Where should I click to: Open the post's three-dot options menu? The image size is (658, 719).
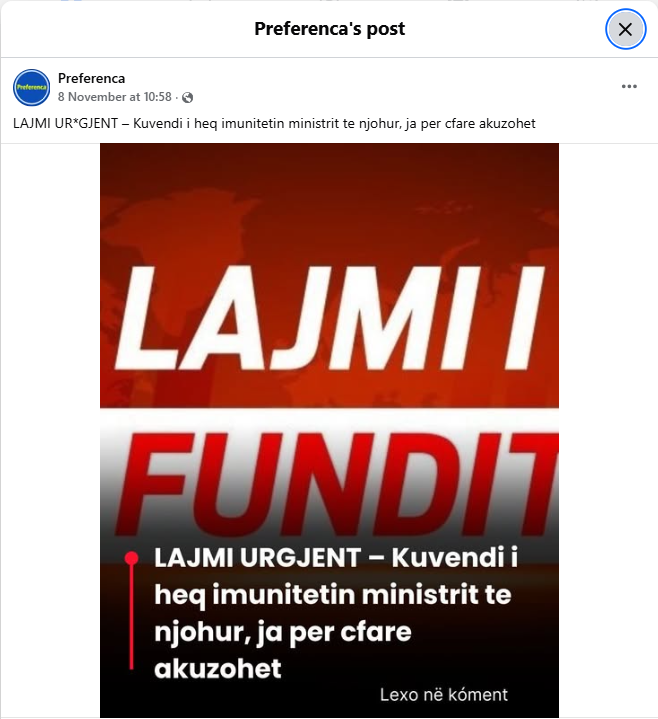(629, 87)
